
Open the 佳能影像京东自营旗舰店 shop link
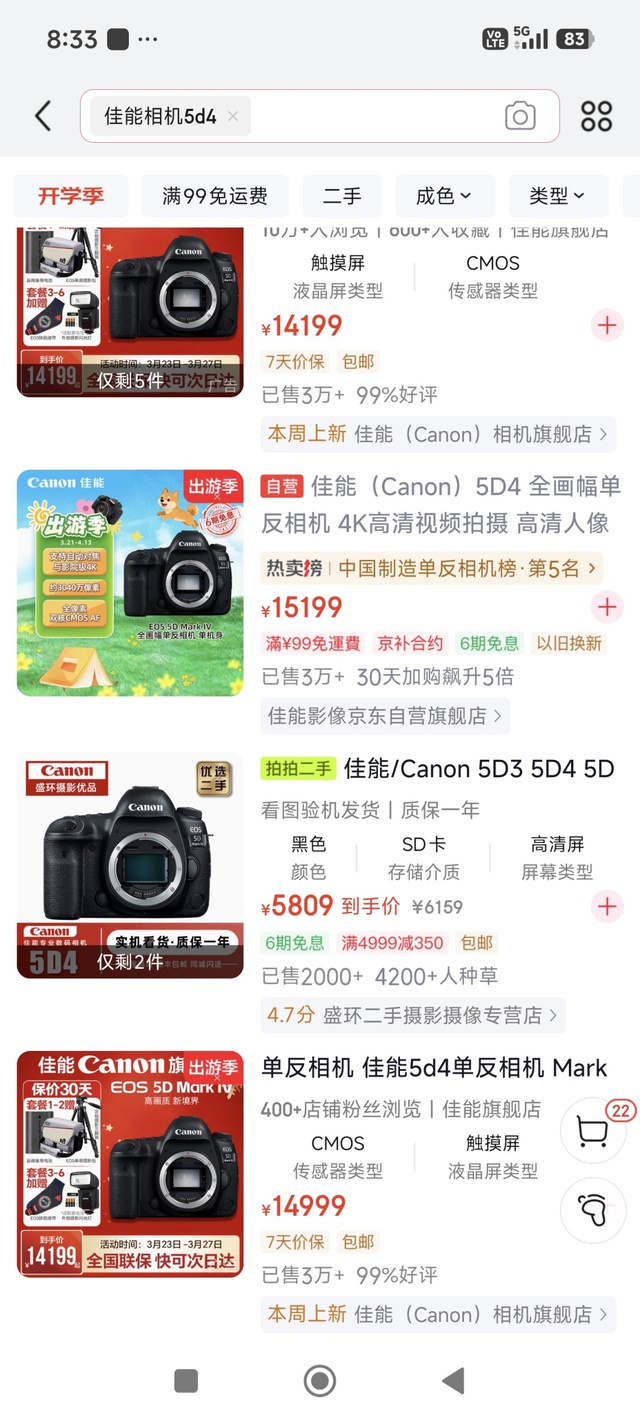click(386, 716)
